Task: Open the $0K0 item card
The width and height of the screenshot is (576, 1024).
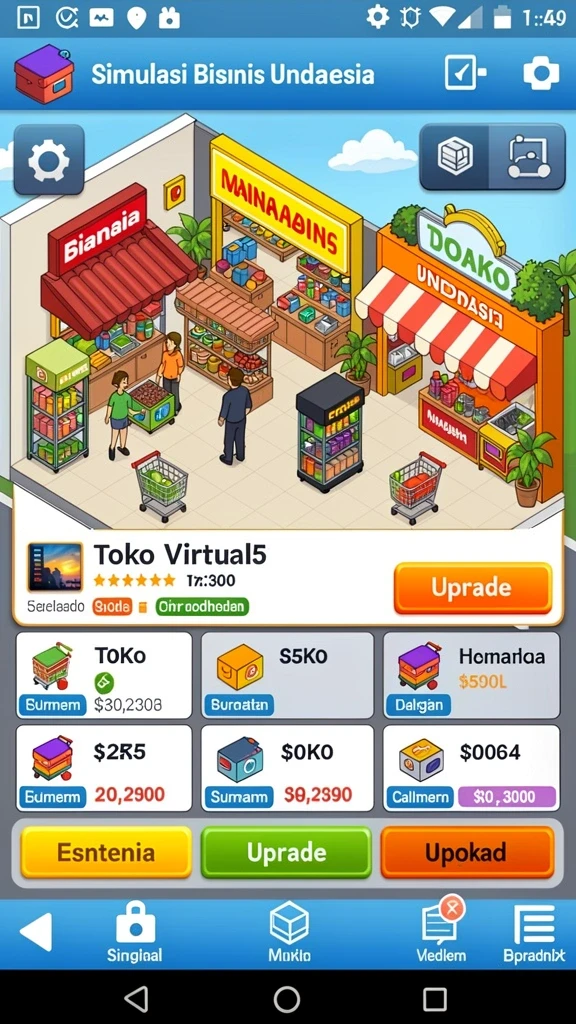Action: tap(287, 768)
